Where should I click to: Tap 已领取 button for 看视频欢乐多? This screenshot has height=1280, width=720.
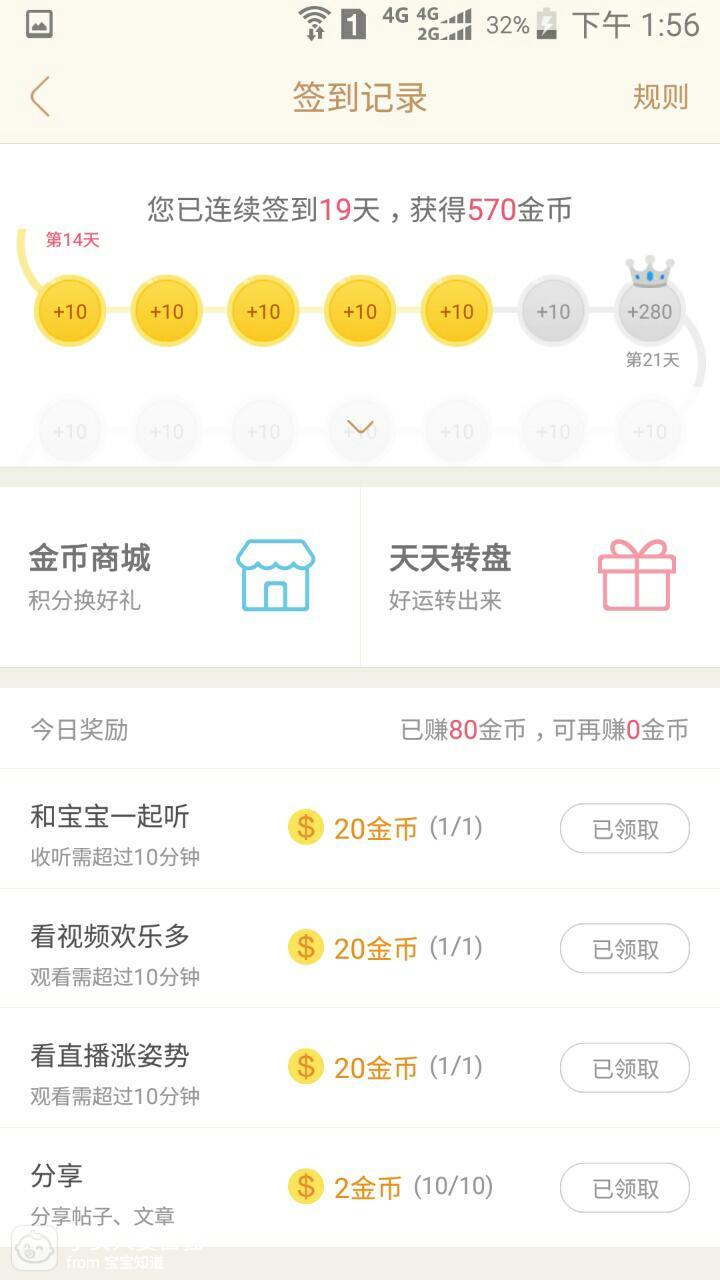click(624, 949)
